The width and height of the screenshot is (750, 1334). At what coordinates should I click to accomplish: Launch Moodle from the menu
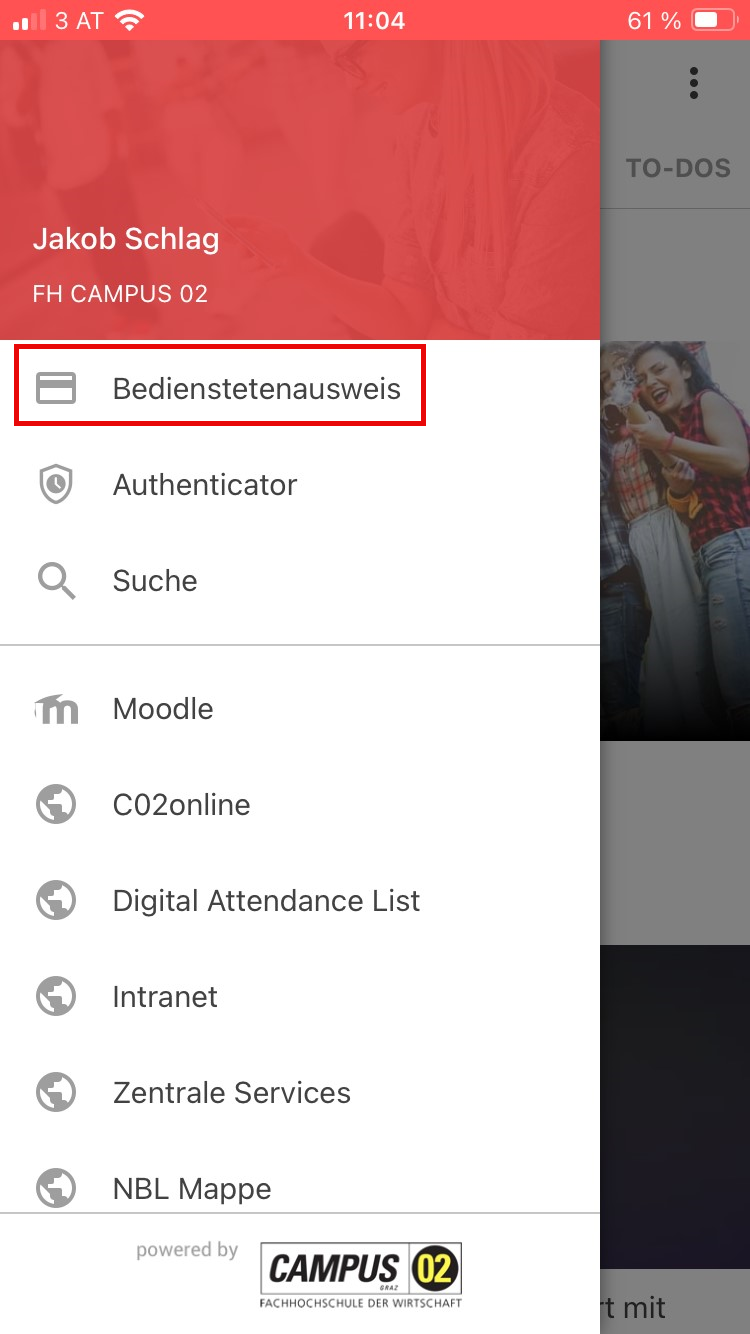pos(300,709)
